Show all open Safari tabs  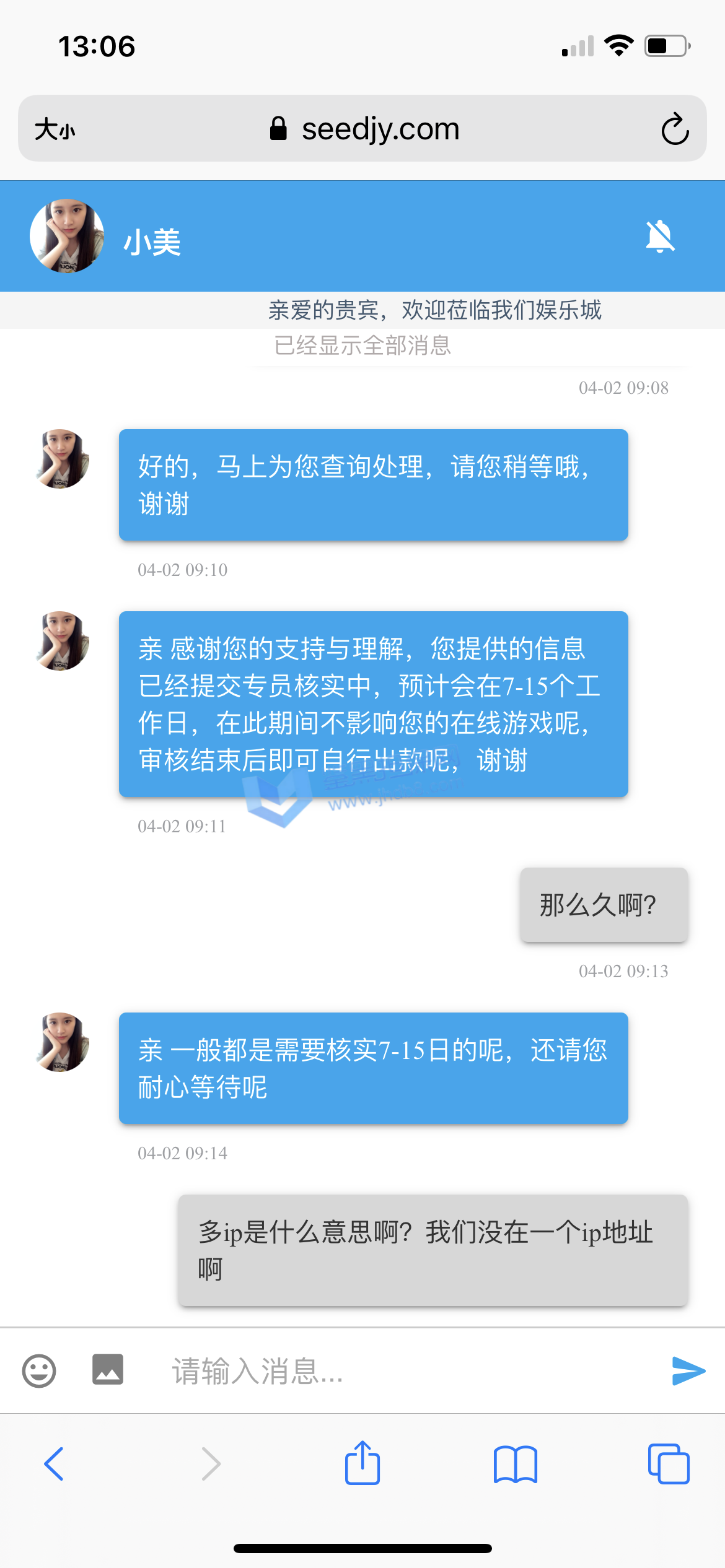pos(669,1464)
